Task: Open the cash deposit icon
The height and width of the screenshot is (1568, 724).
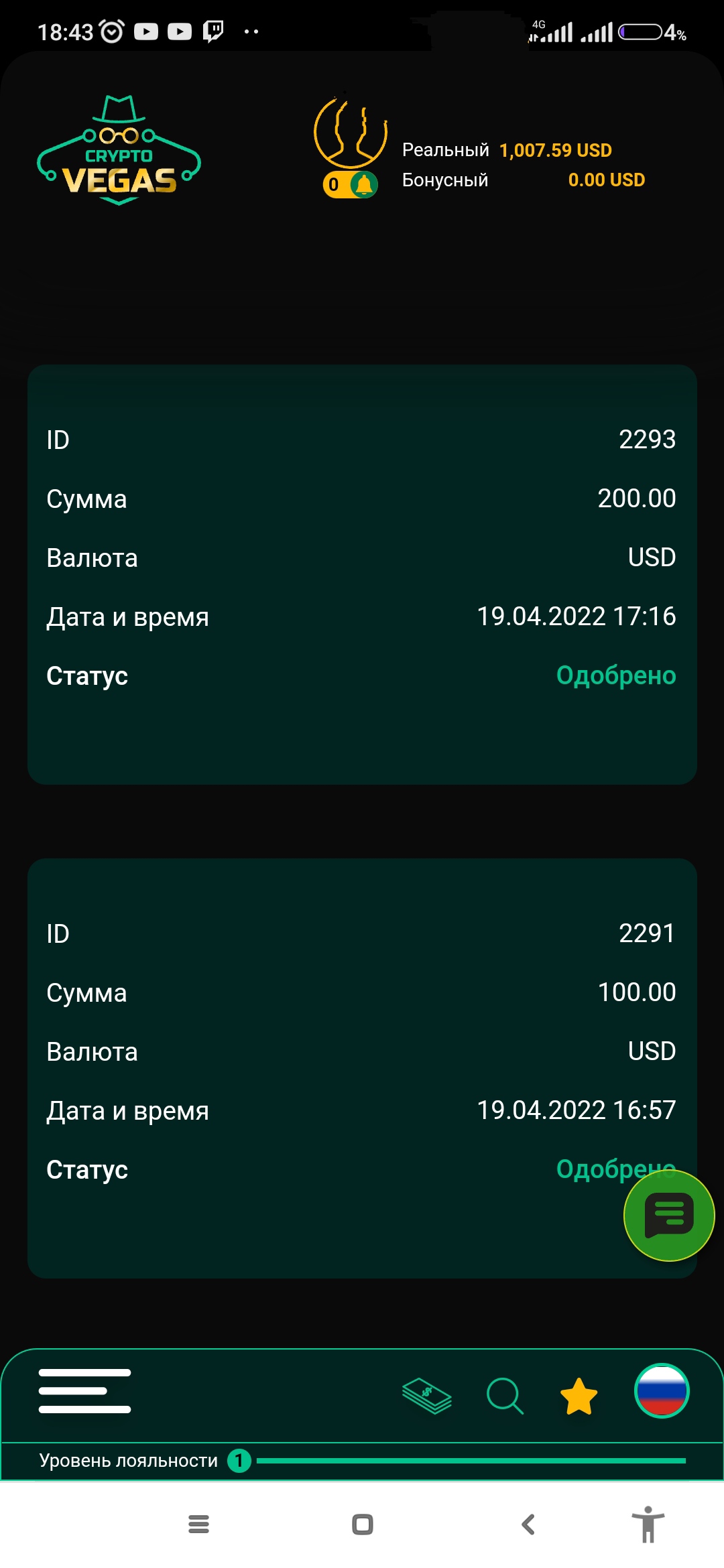Action: pos(427,1396)
